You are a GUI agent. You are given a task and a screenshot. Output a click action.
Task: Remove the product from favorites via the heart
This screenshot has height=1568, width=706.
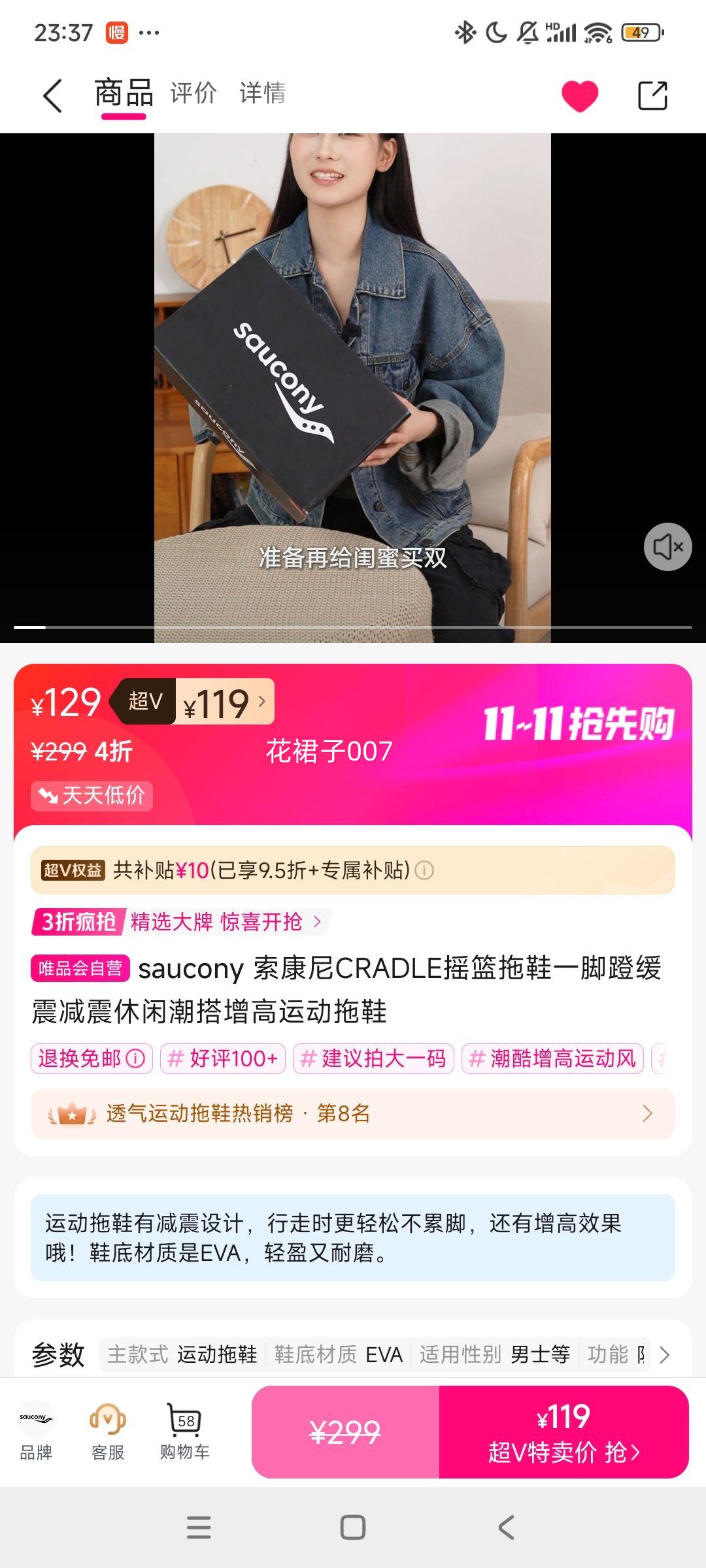tap(579, 96)
